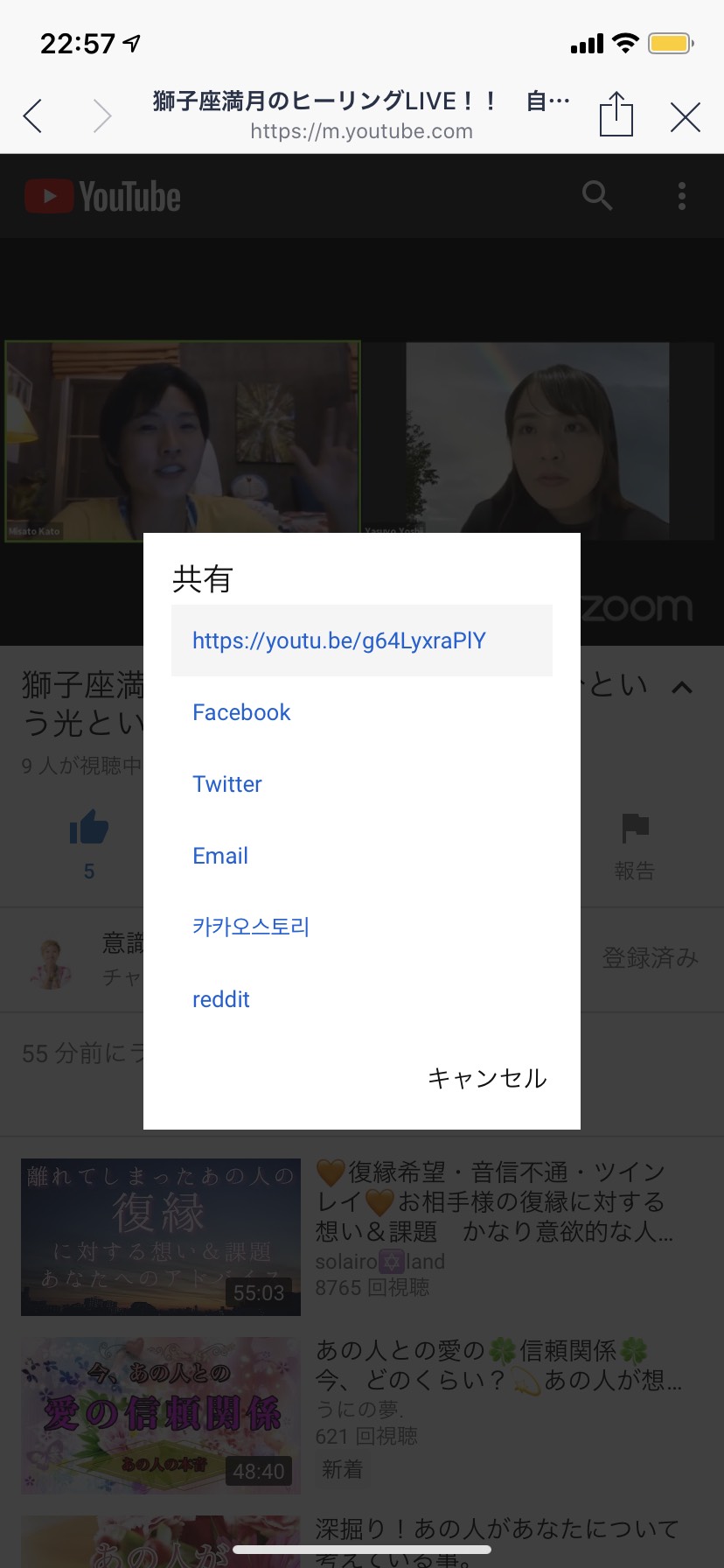Share the video to reddit
724x1568 pixels.
(x=362, y=999)
